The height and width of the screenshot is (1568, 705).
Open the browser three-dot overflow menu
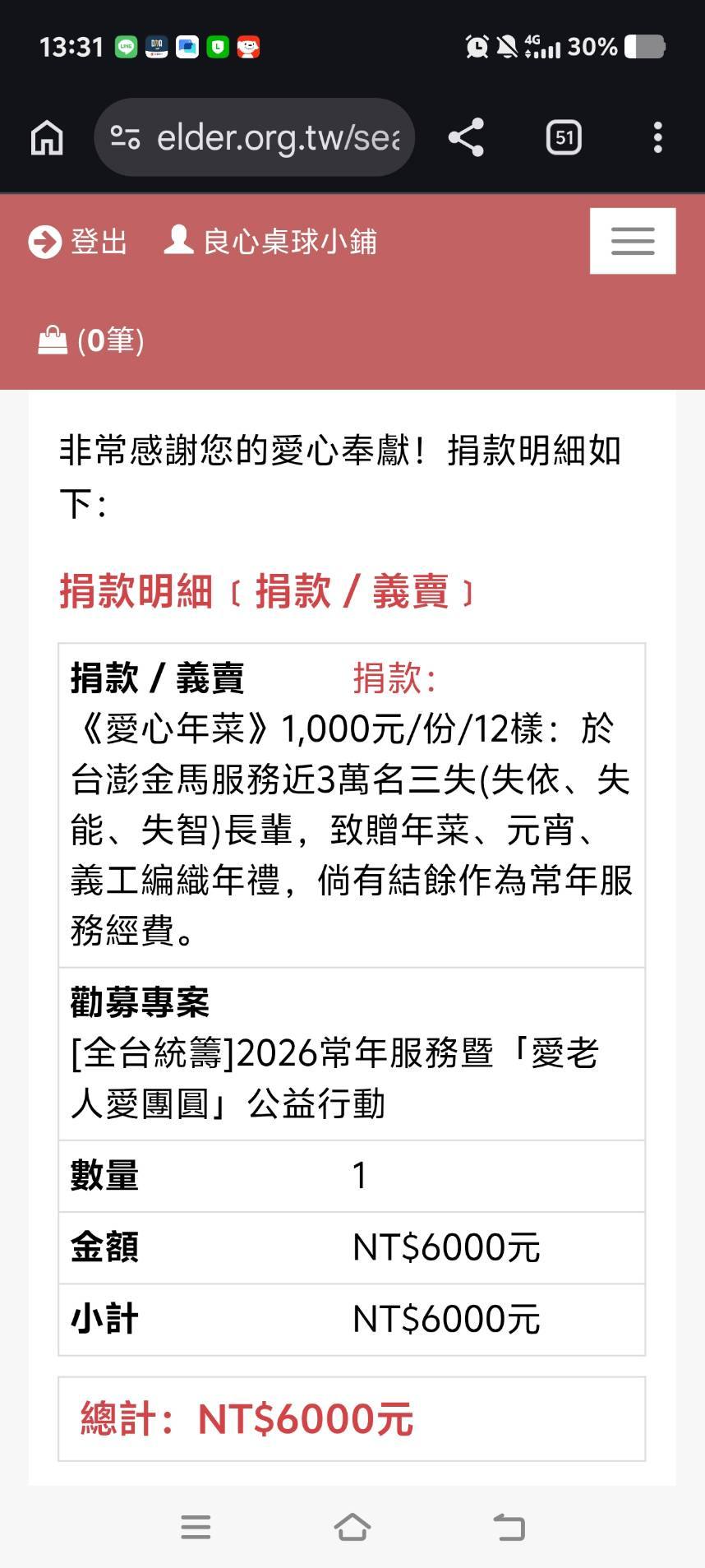(x=657, y=136)
